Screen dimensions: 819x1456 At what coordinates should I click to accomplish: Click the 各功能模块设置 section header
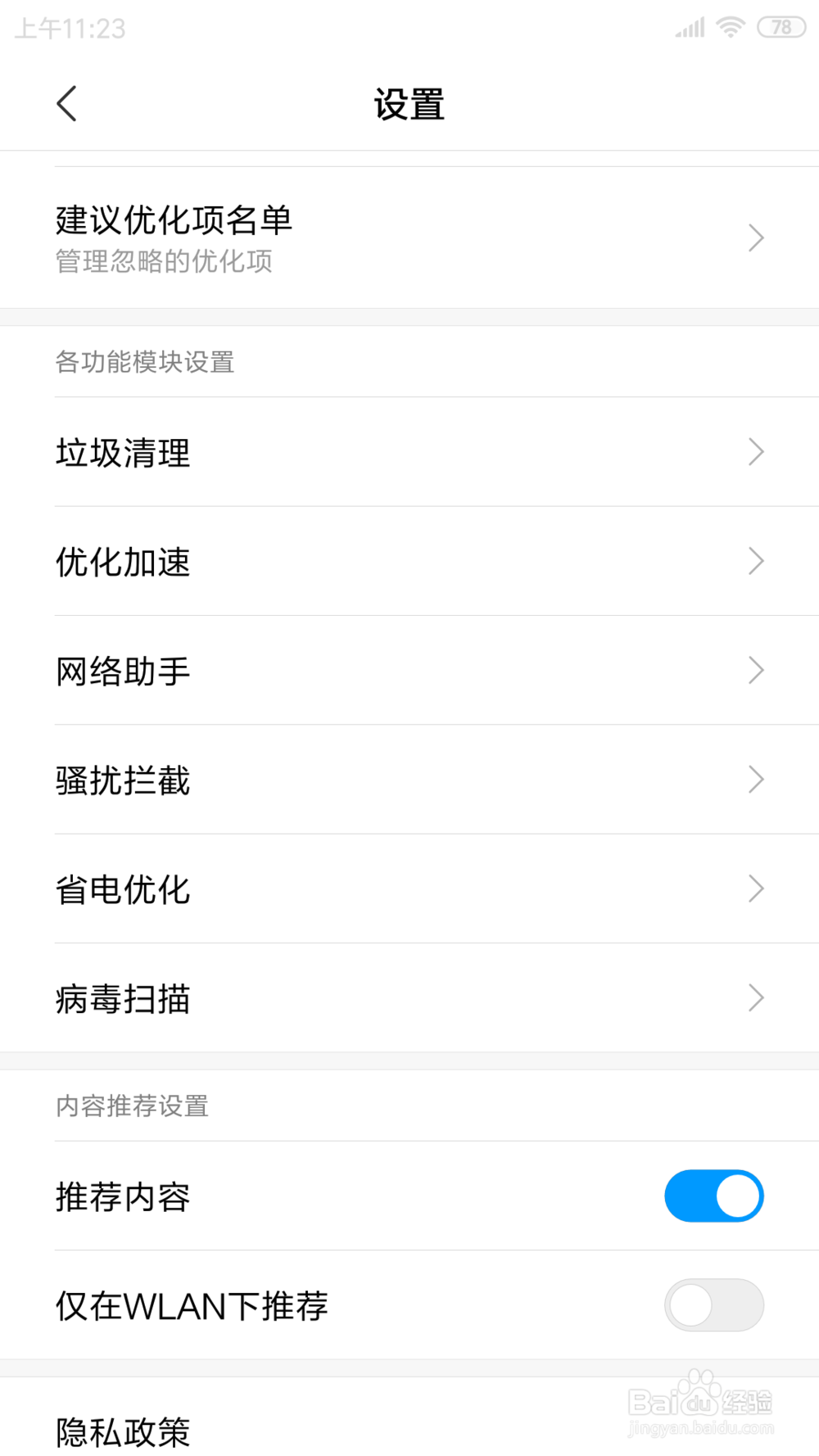(x=144, y=362)
